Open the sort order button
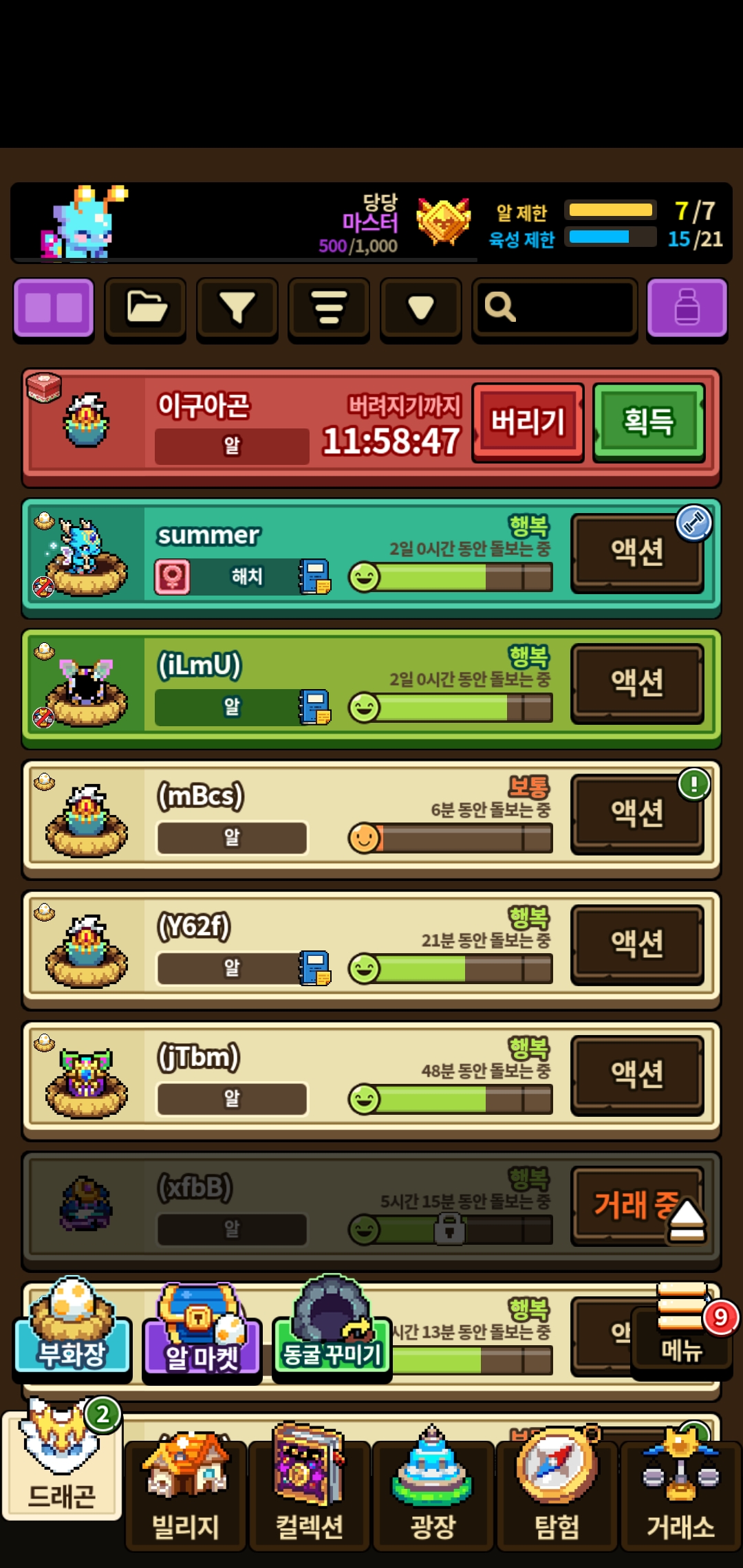 (329, 308)
